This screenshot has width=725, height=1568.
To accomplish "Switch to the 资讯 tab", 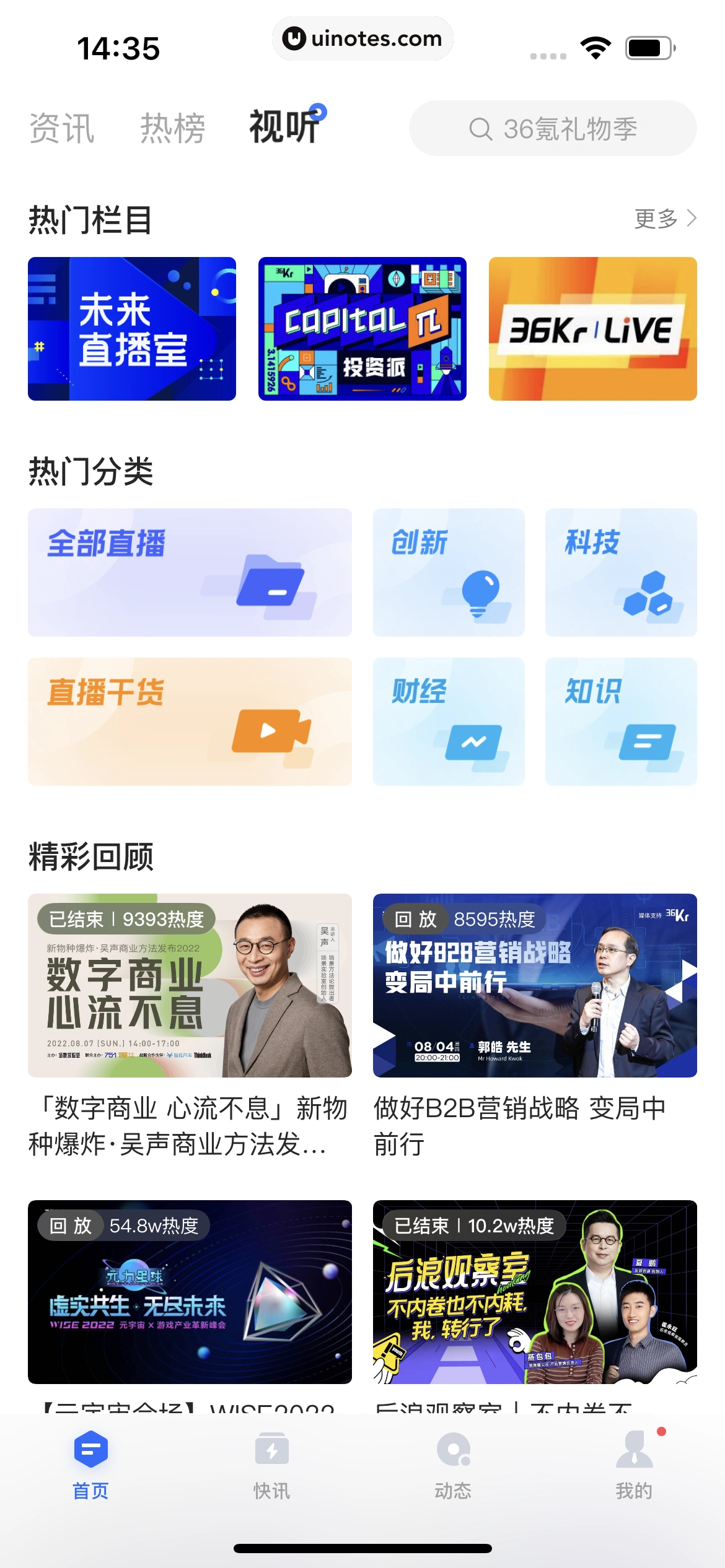I will point(60,128).
